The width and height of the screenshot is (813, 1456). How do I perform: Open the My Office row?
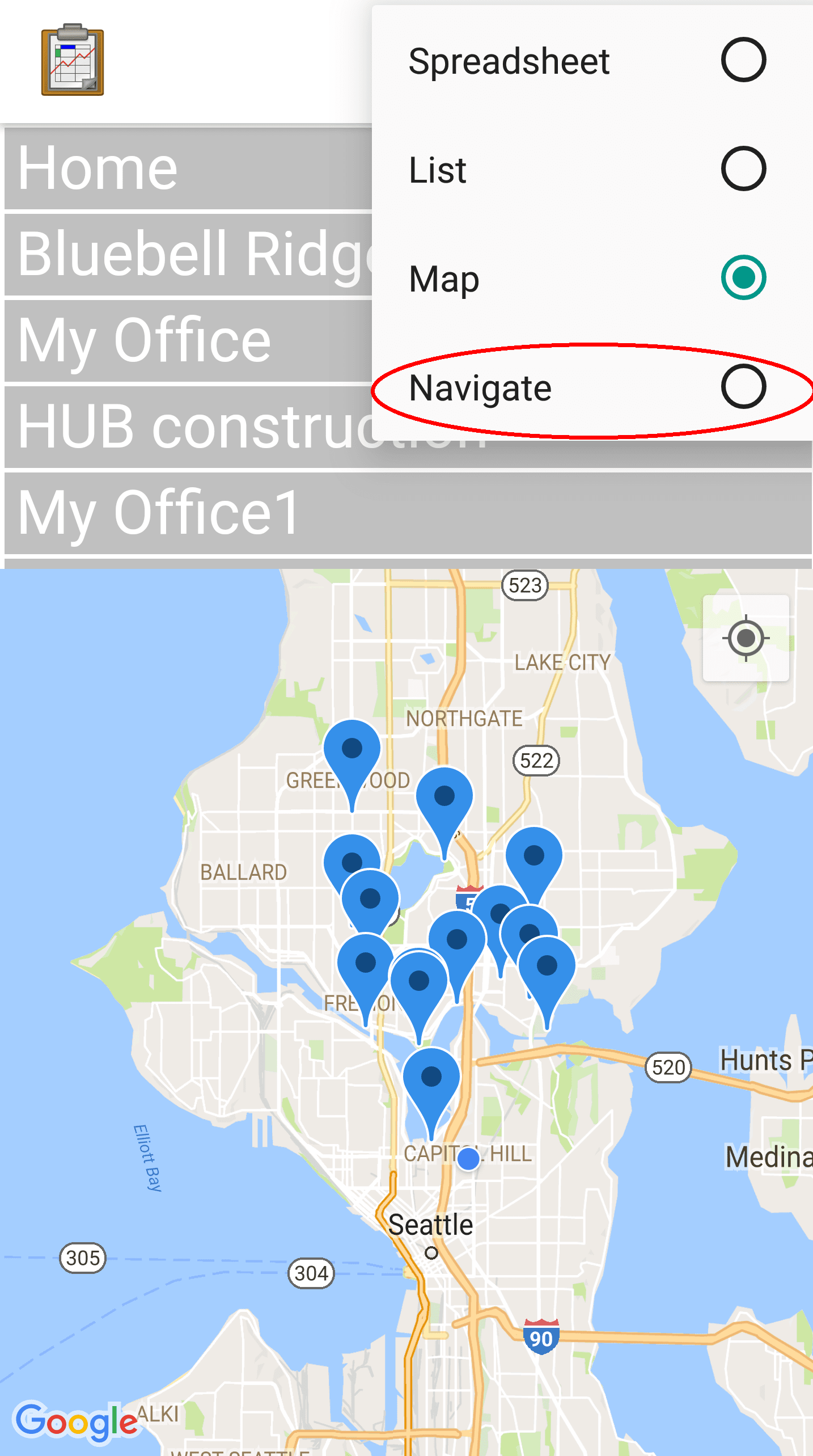pos(187,340)
